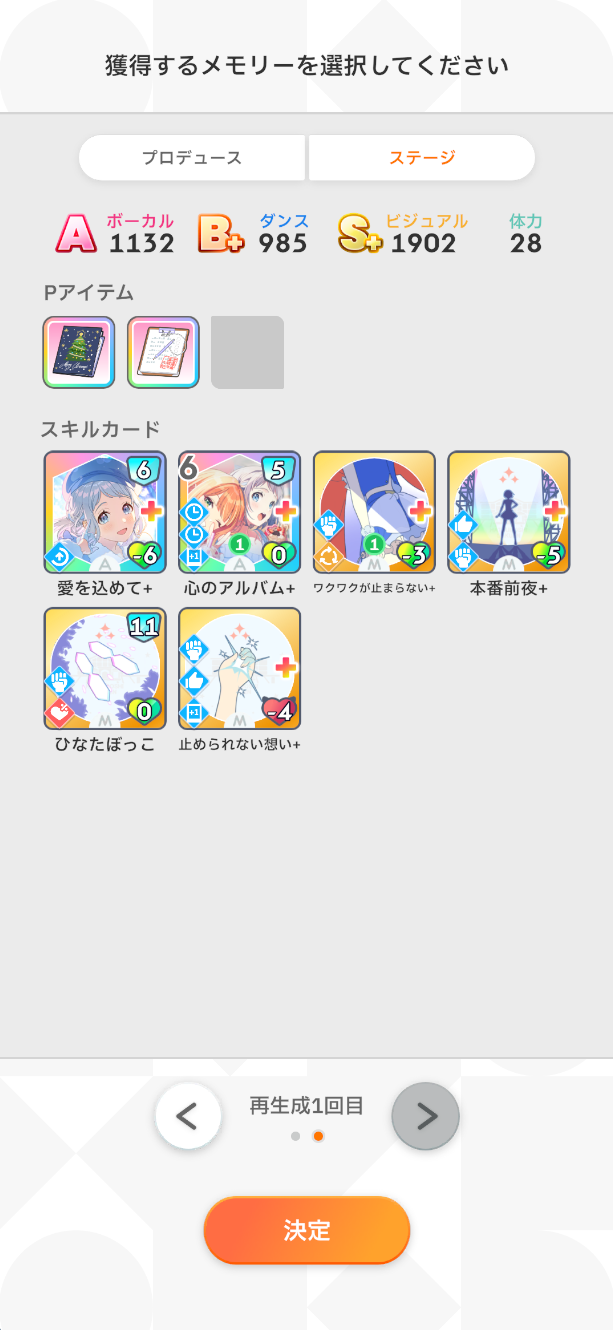View the 心のアルバム+ skill card
The image size is (613, 1330).
pos(239,511)
